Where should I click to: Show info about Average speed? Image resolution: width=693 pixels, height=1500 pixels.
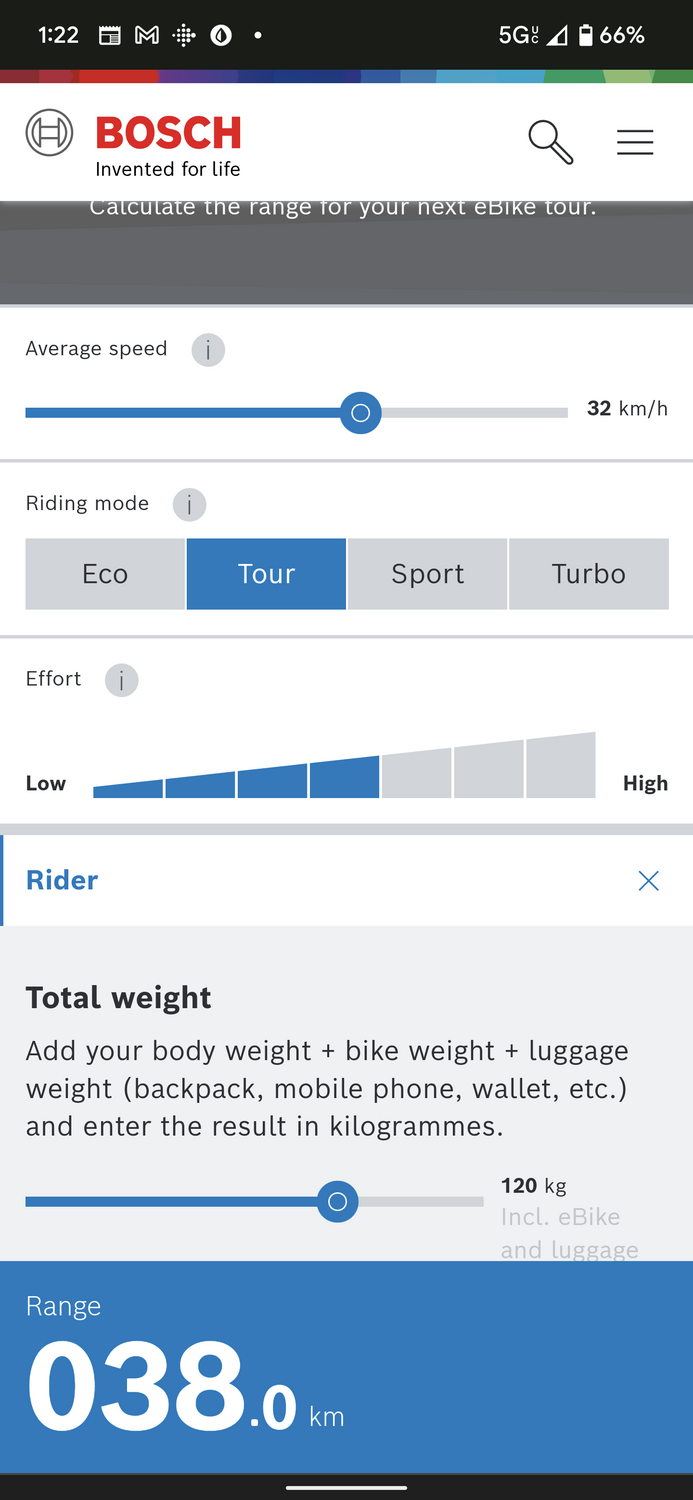208,350
